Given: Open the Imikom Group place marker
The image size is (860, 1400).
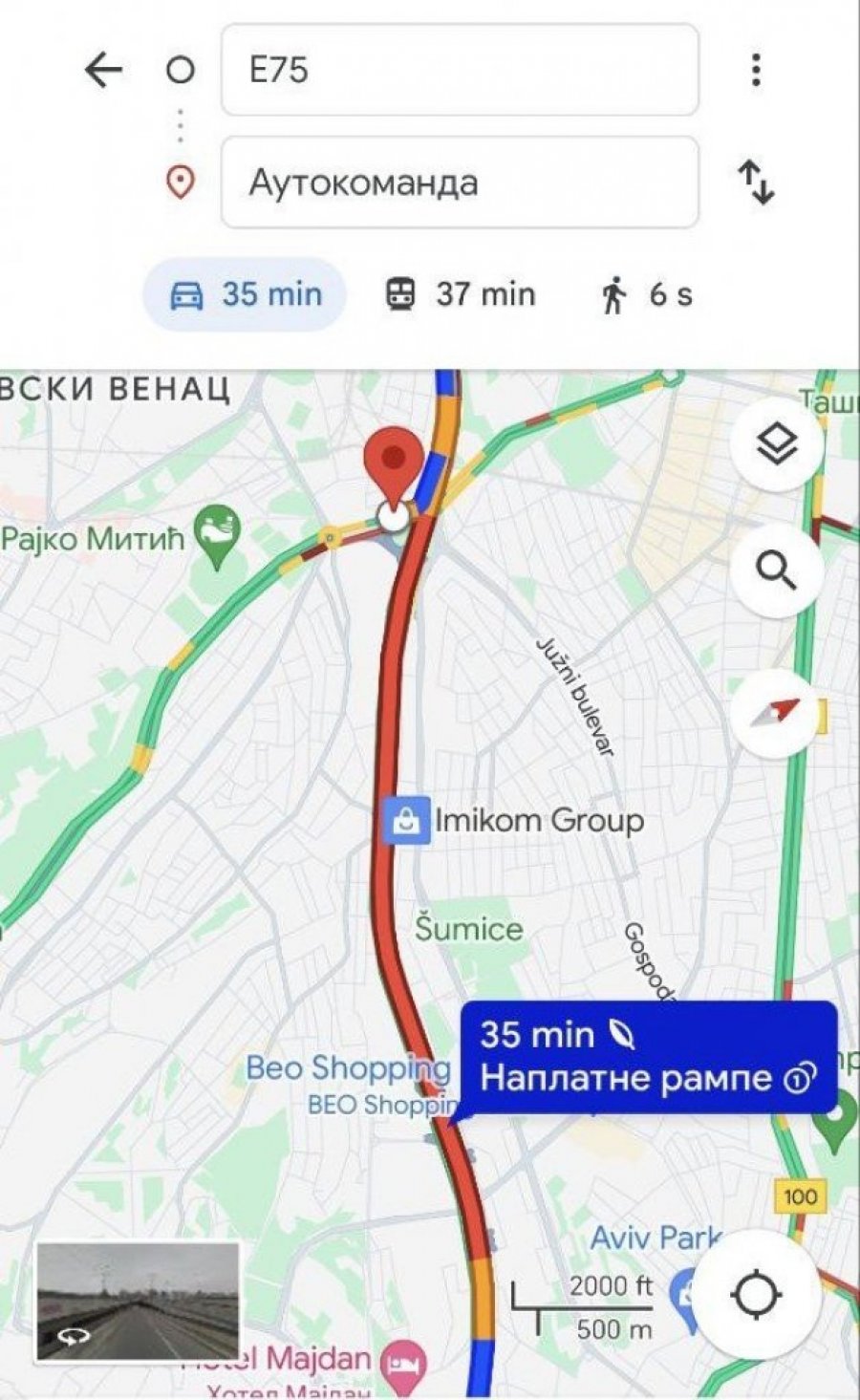Looking at the screenshot, I should (x=406, y=821).
